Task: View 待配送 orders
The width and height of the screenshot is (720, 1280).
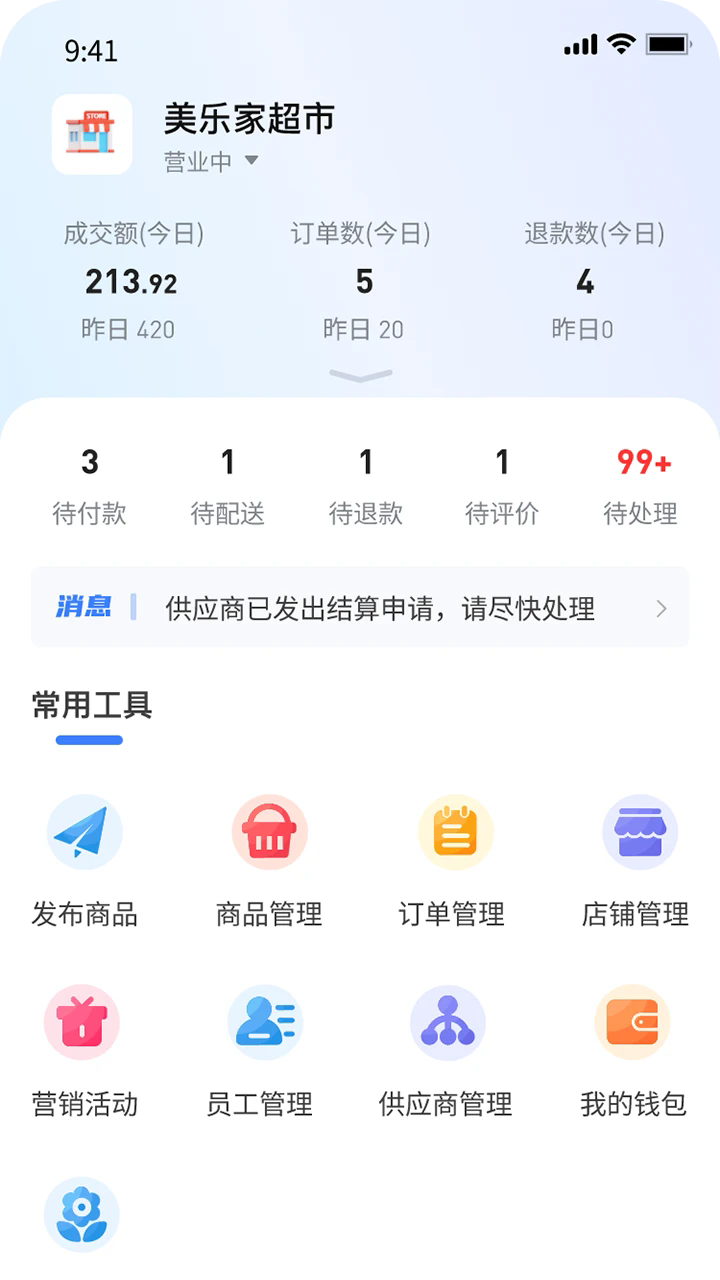Action: (228, 486)
